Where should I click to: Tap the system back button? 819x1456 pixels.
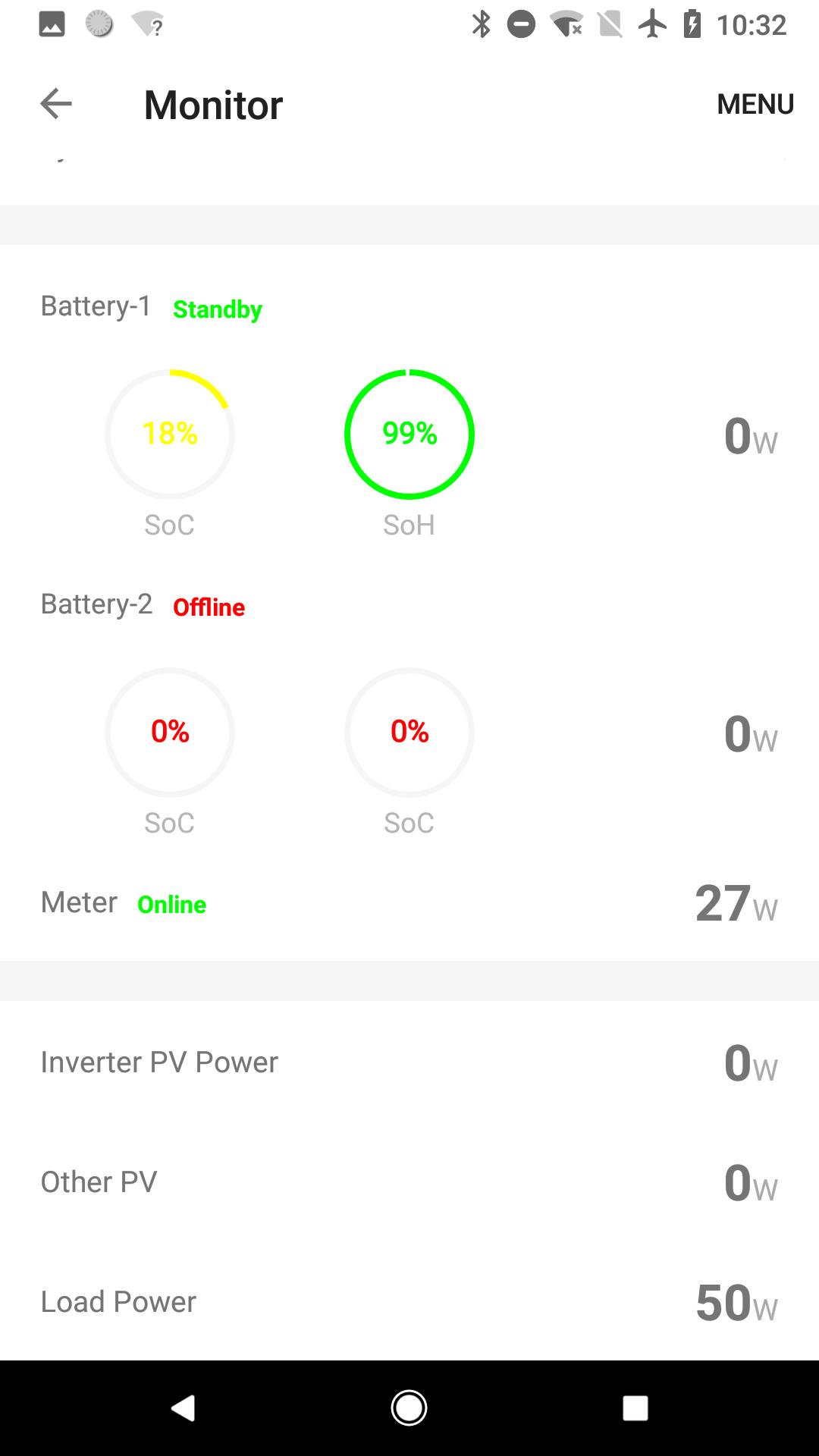coord(183,1408)
